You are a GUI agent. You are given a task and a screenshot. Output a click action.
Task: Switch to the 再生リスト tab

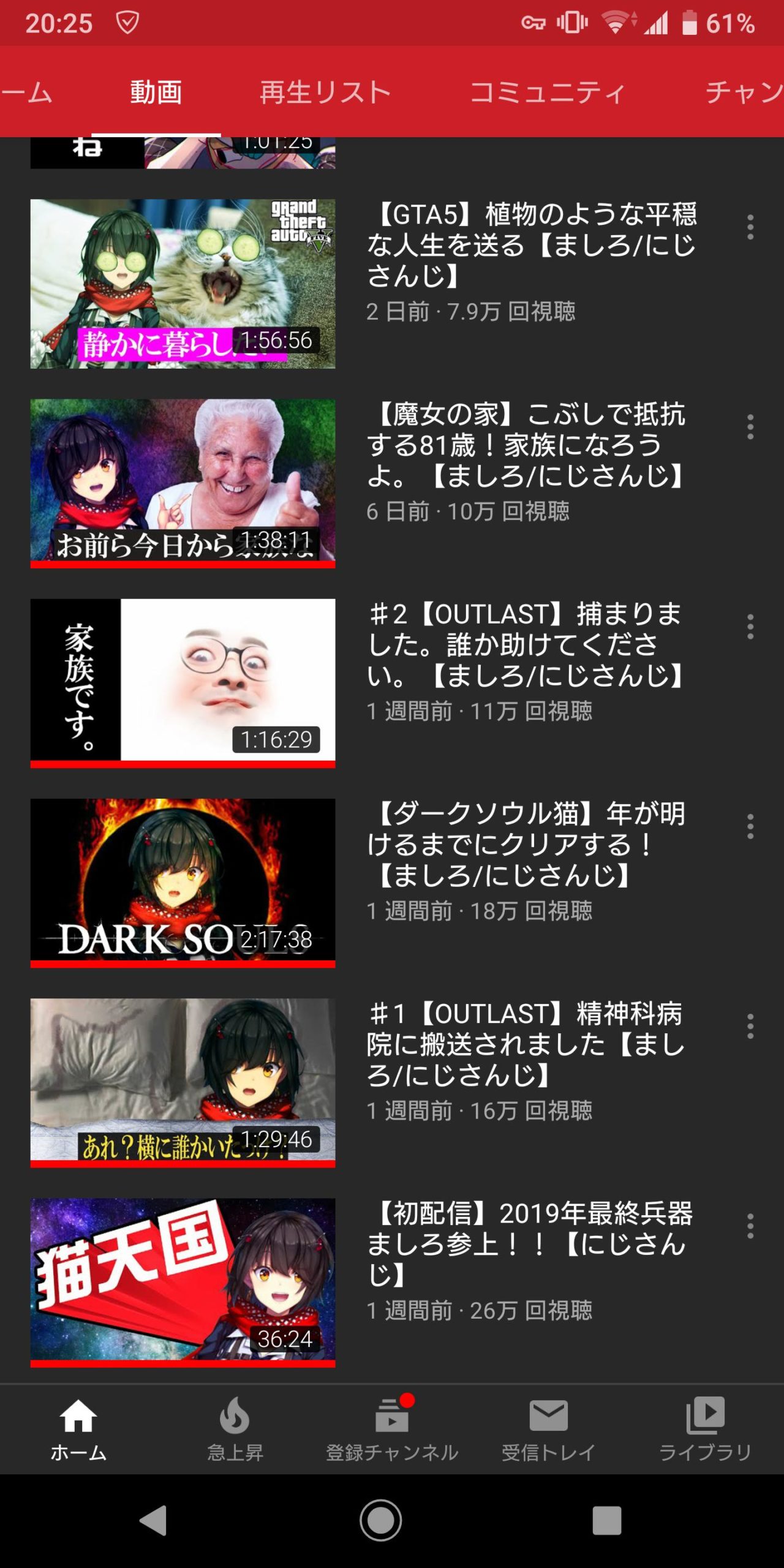point(325,92)
